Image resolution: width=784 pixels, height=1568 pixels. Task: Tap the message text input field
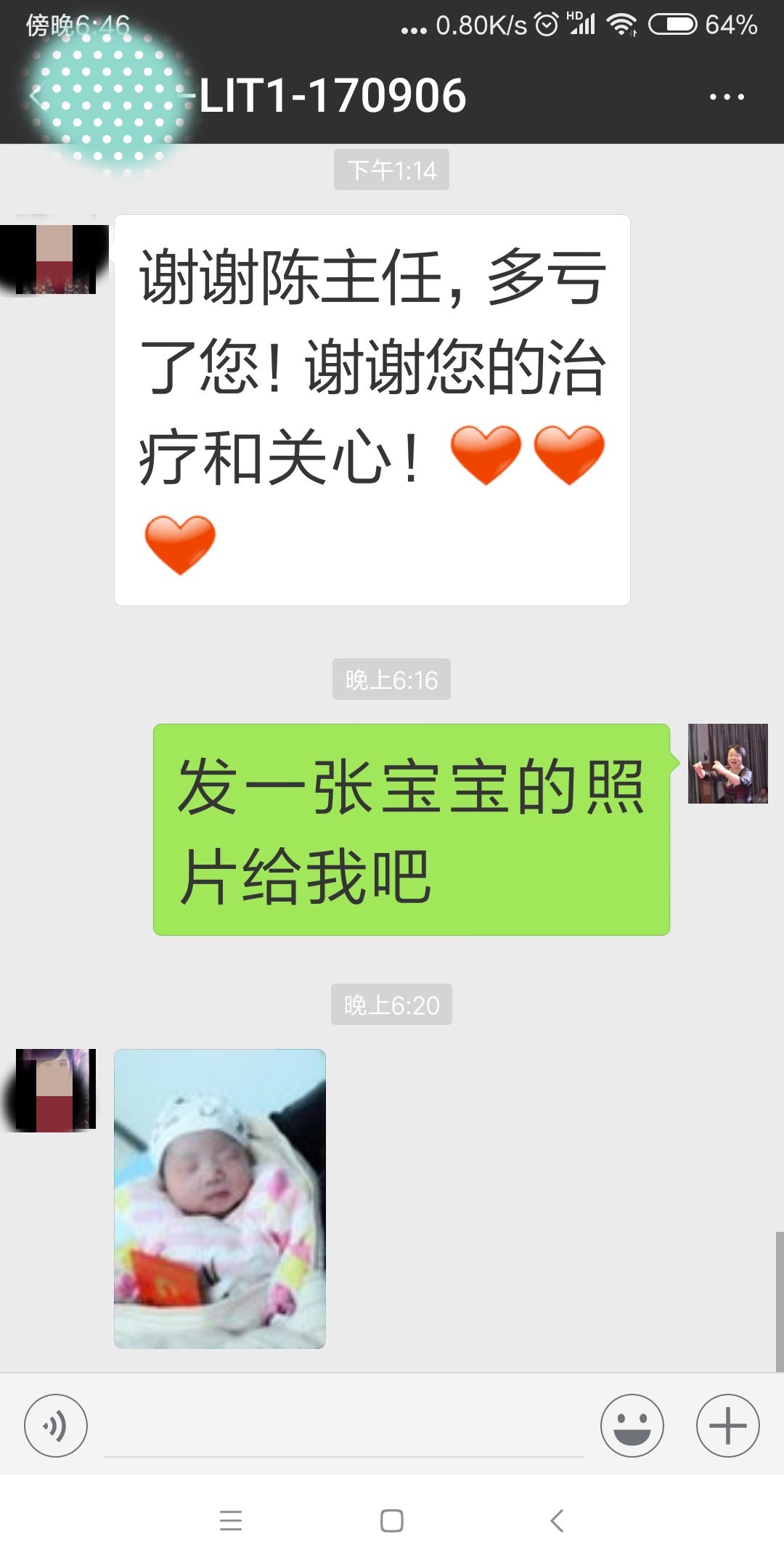344,1426
